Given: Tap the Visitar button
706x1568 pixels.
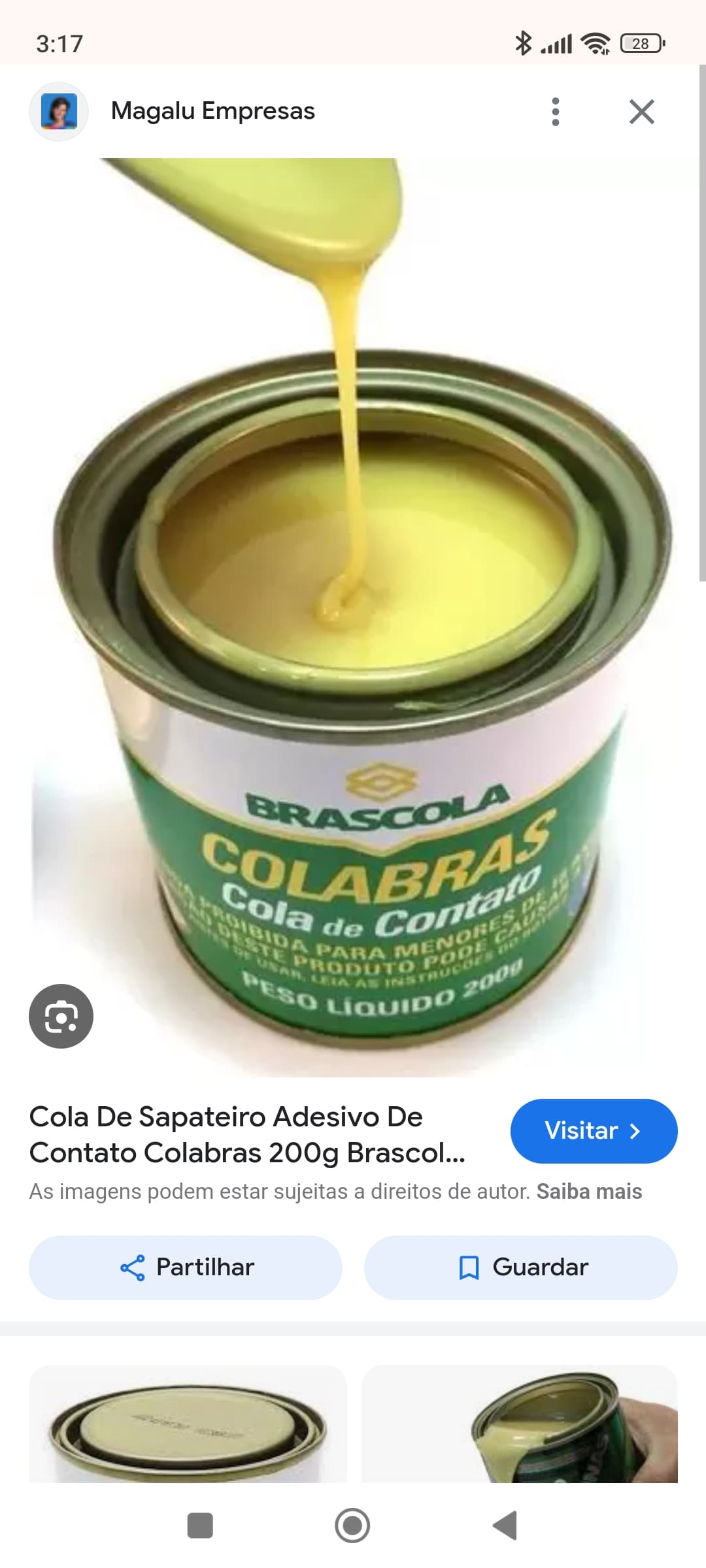Looking at the screenshot, I should (x=593, y=1131).
